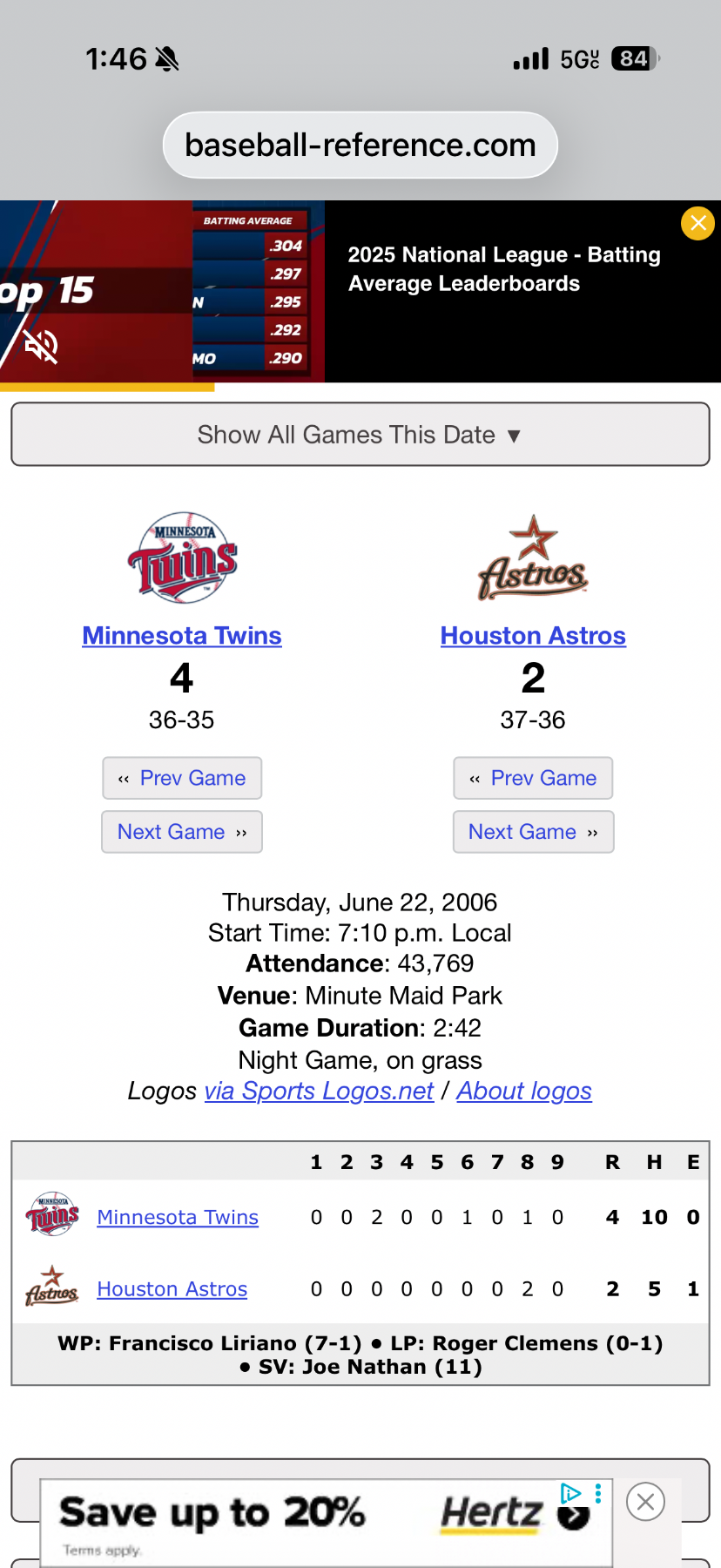This screenshot has height=1568, width=721.
Task: Close the batting average leaderboards video
Action: (x=697, y=223)
